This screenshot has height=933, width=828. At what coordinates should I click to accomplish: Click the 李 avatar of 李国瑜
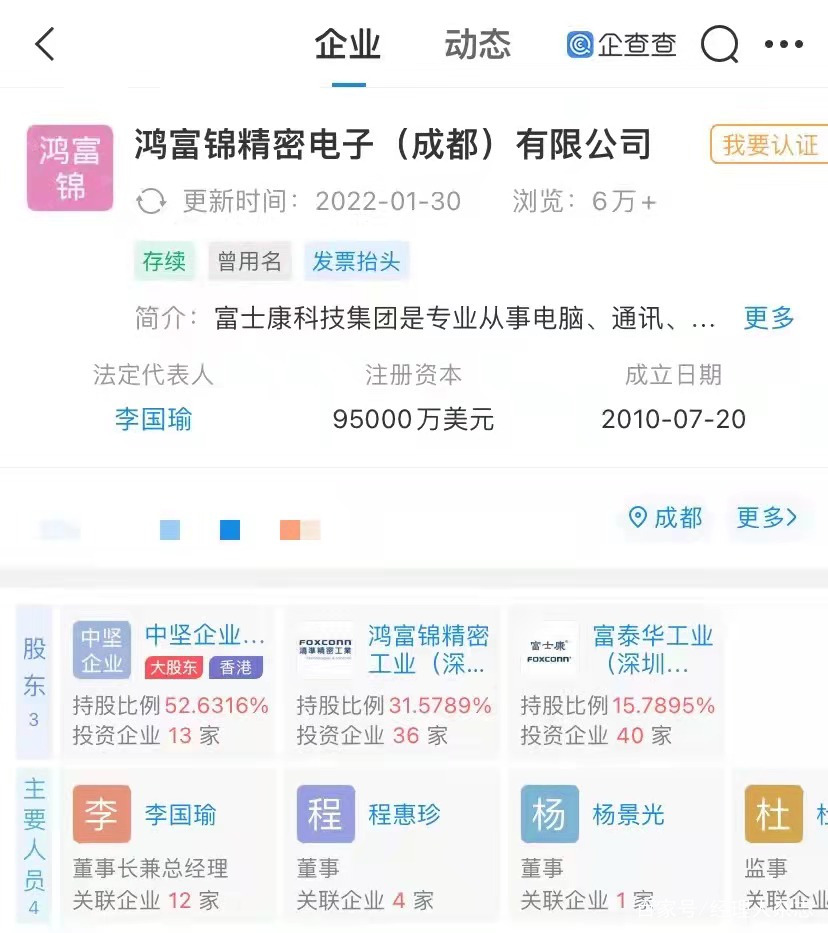[x=101, y=814]
